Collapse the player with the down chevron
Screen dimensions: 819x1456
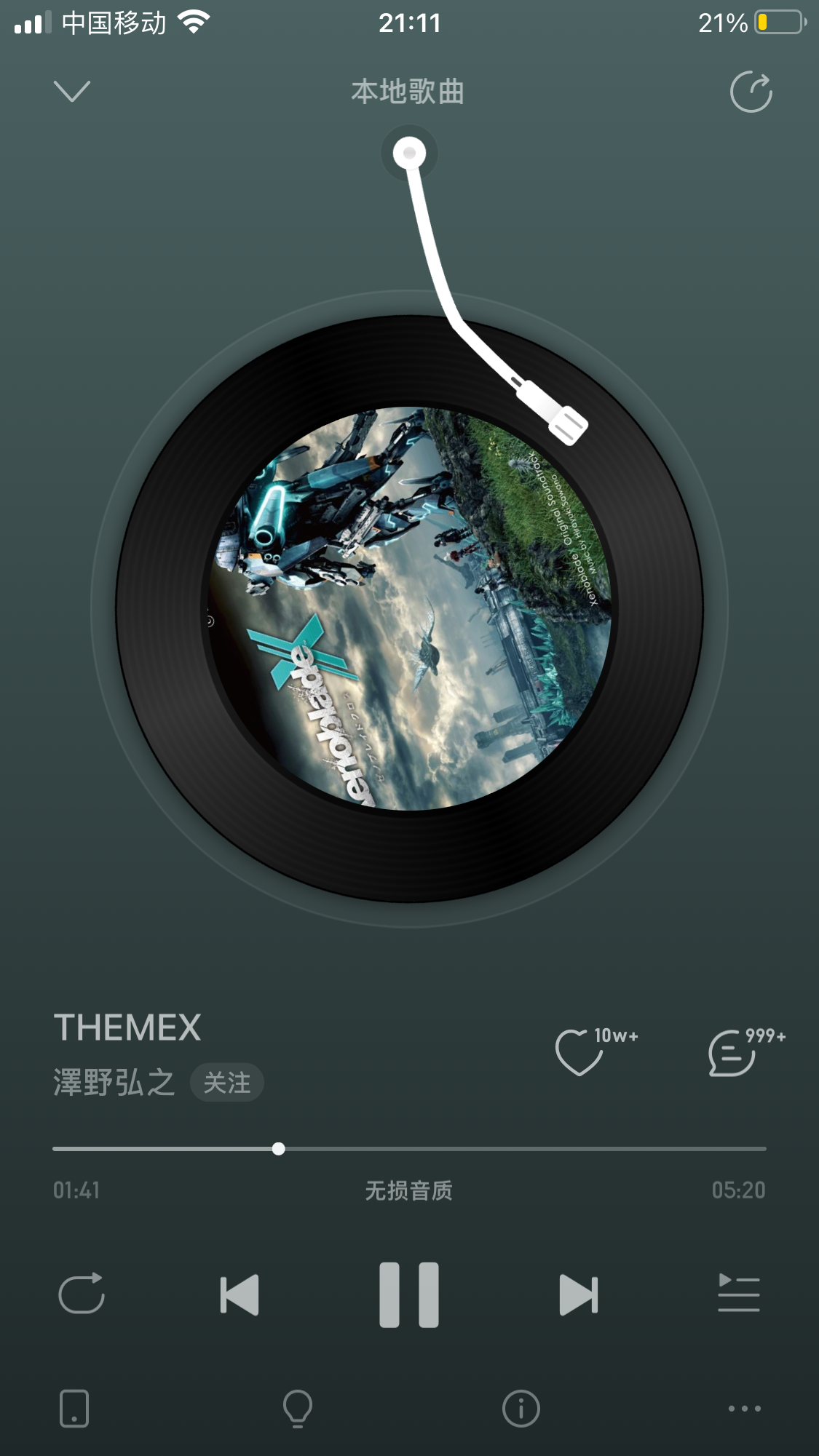[71, 92]
